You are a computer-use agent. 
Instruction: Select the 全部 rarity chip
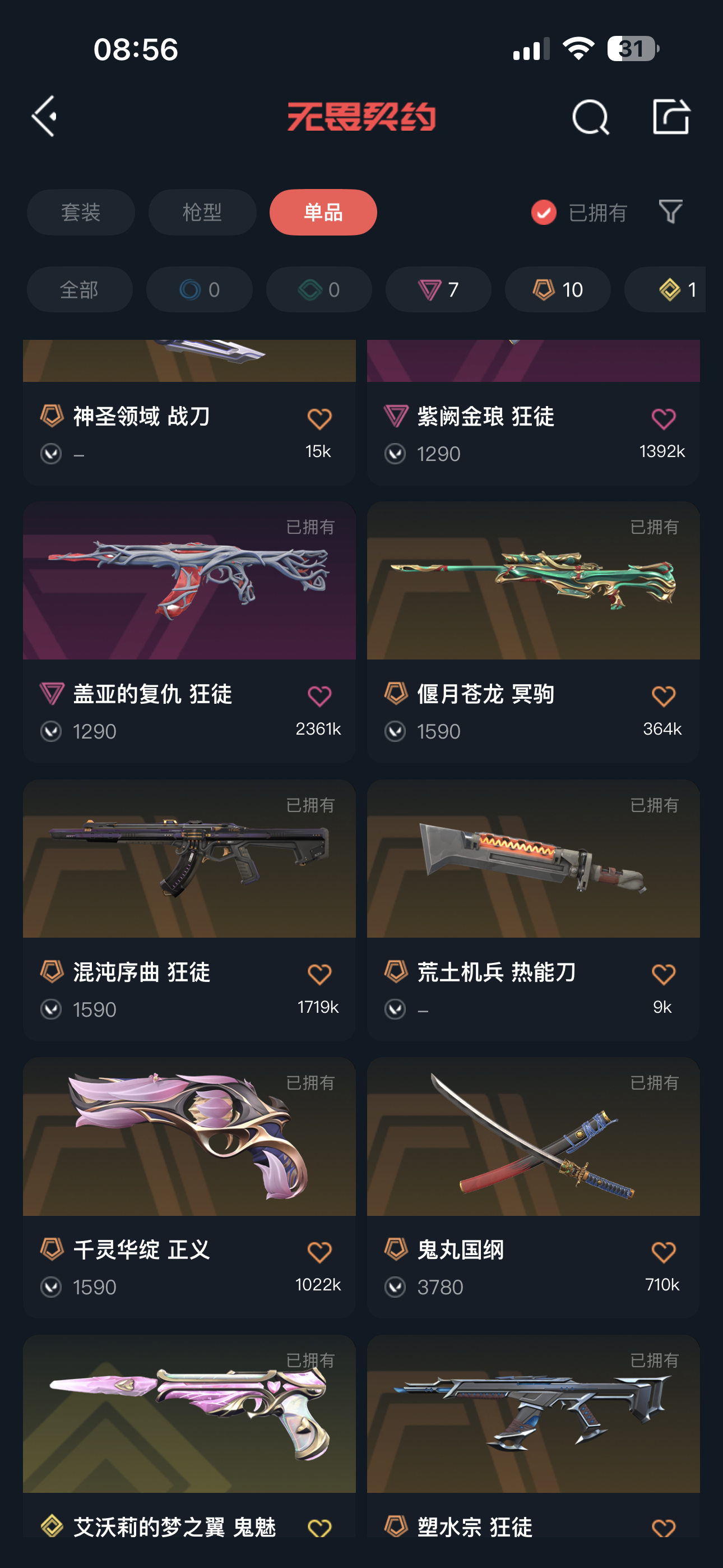point(80,290)
